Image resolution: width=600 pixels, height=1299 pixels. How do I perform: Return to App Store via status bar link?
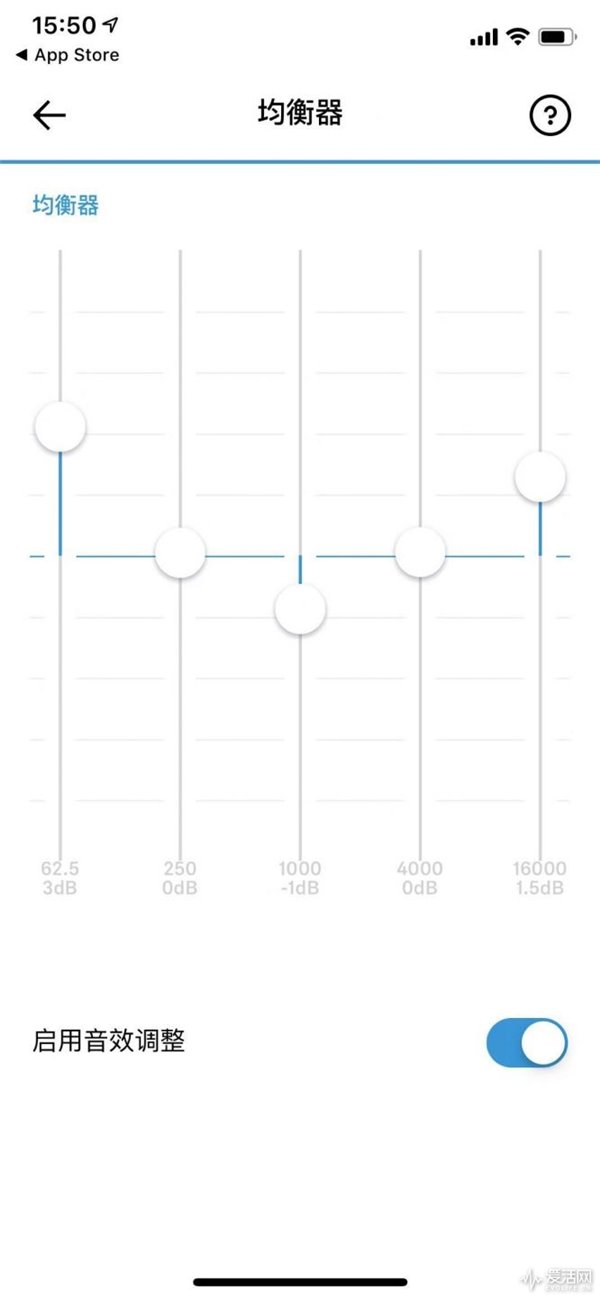pos(68,55)
